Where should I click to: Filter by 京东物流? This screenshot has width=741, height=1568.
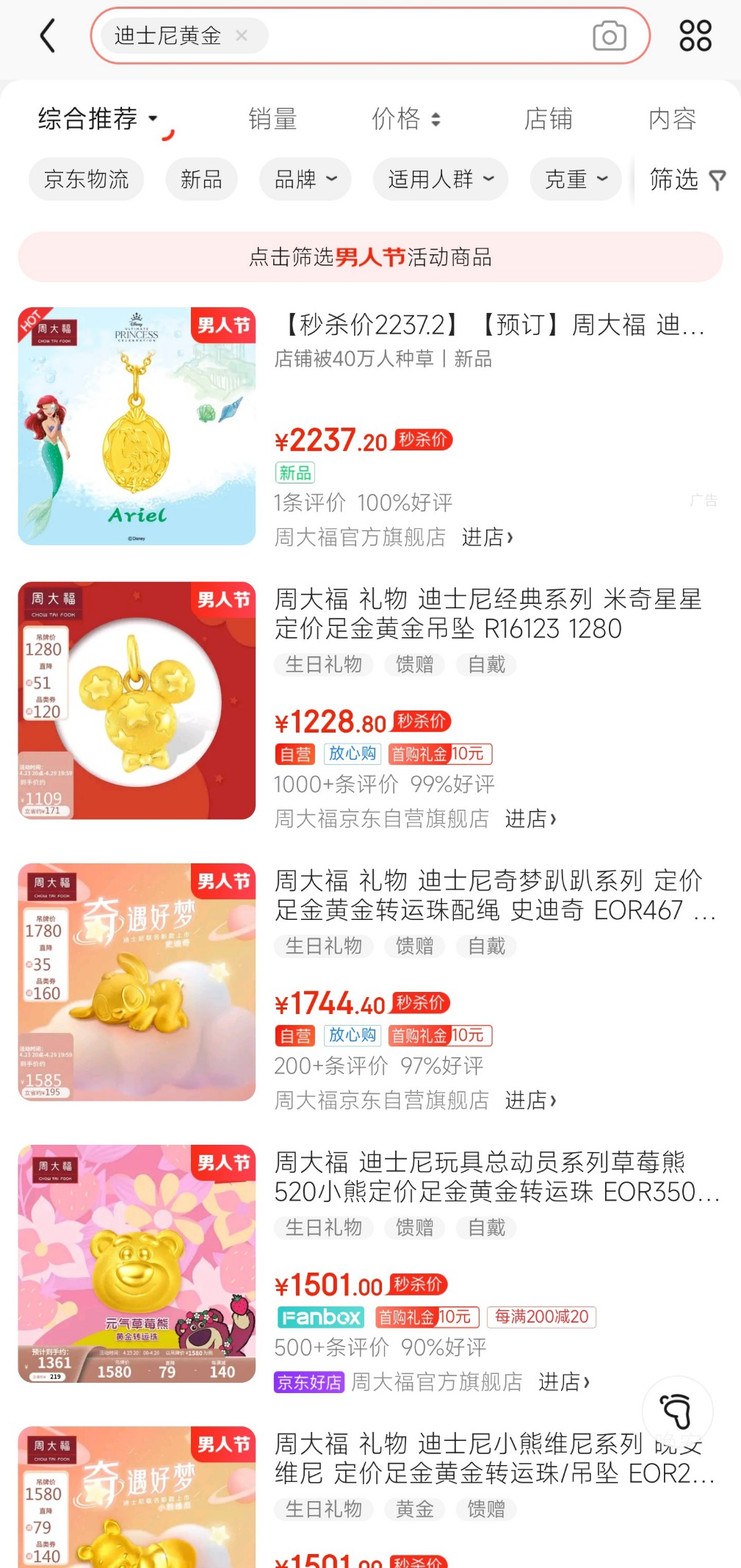pyautogui.click(x=86, y=179)
